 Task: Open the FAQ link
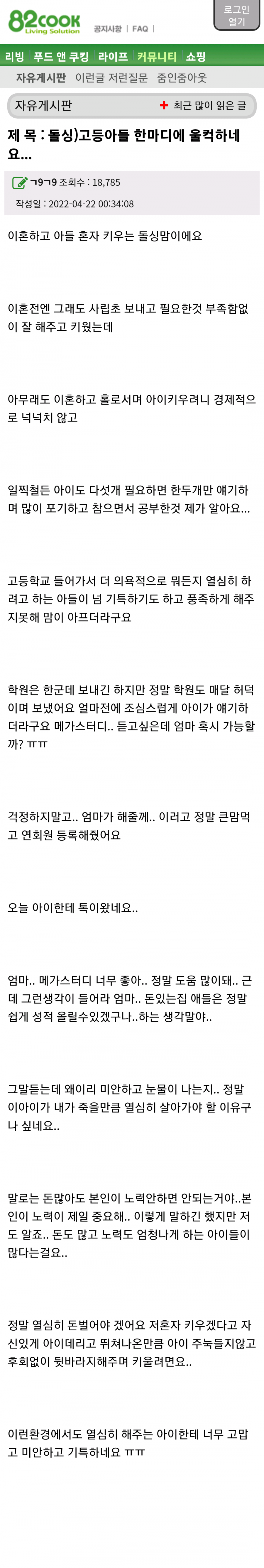140,29
